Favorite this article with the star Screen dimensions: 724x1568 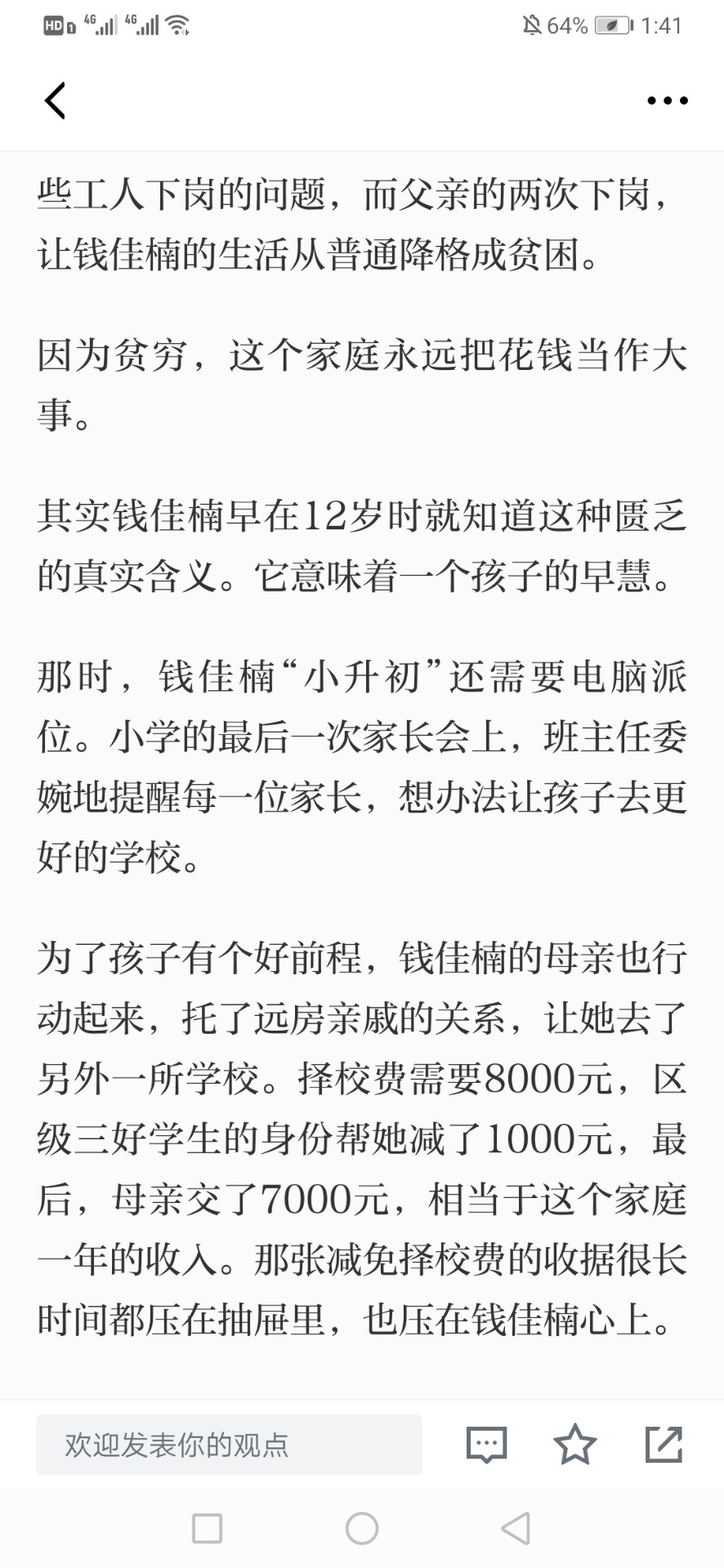coord(575,1444)
